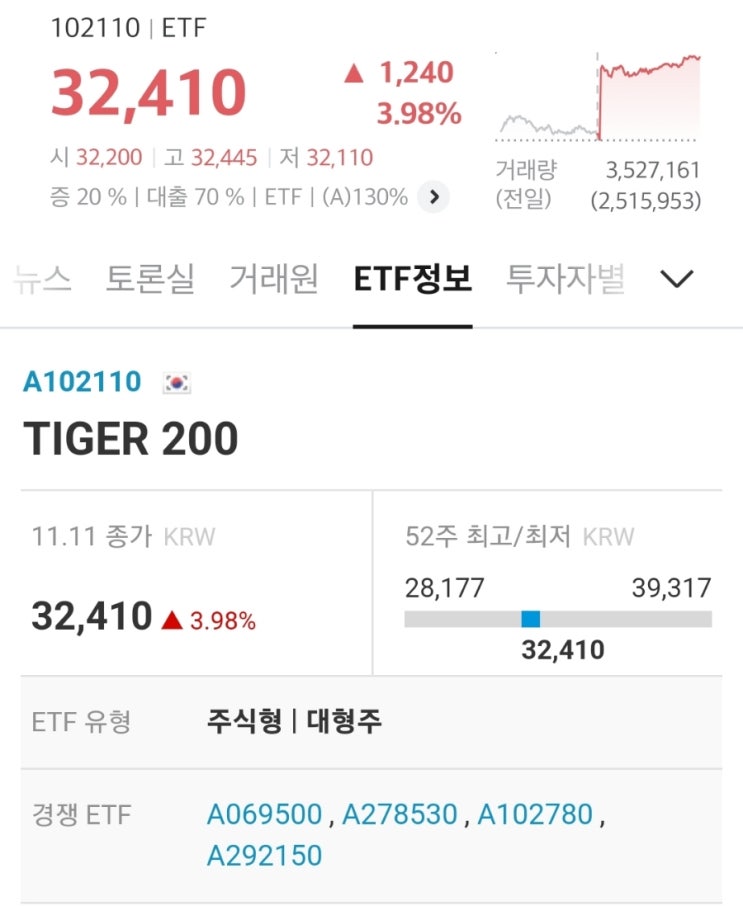Click the A102780 competitor link
The width and height of the screenshot is (743, 906).
(535, 815)
